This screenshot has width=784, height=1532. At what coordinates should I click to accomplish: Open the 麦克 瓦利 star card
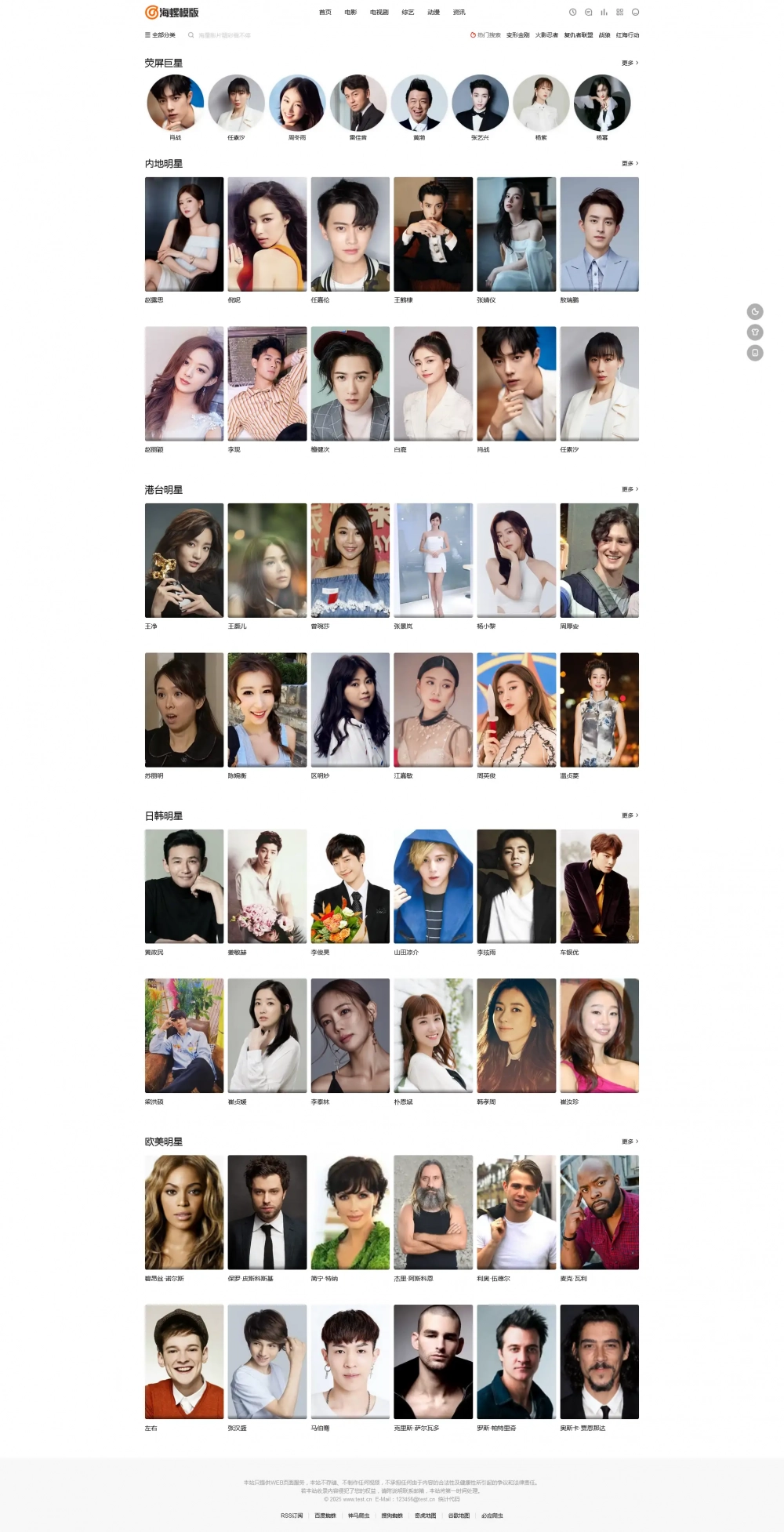[599, 1212]
